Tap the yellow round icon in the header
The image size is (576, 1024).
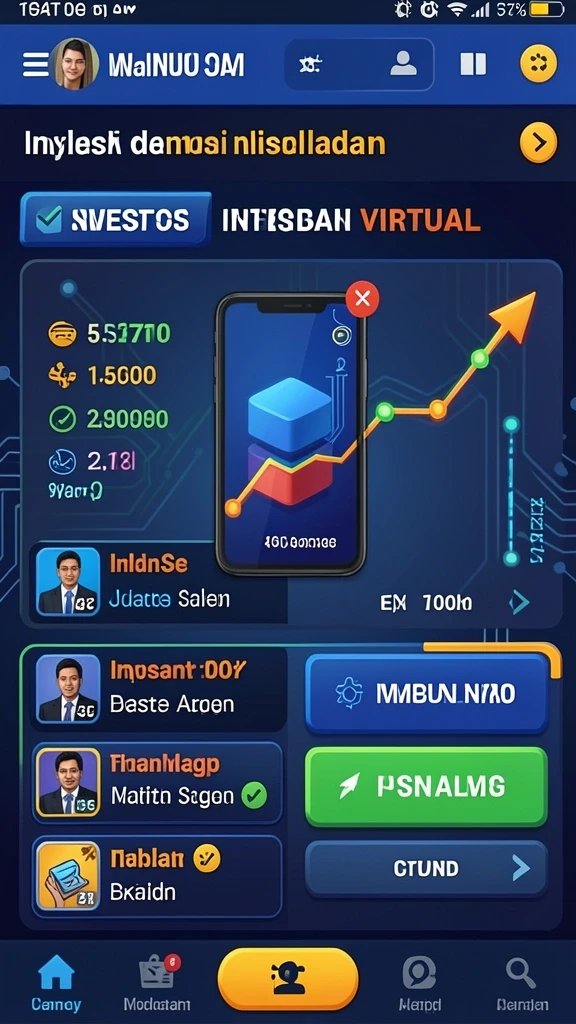click(538, 64)
